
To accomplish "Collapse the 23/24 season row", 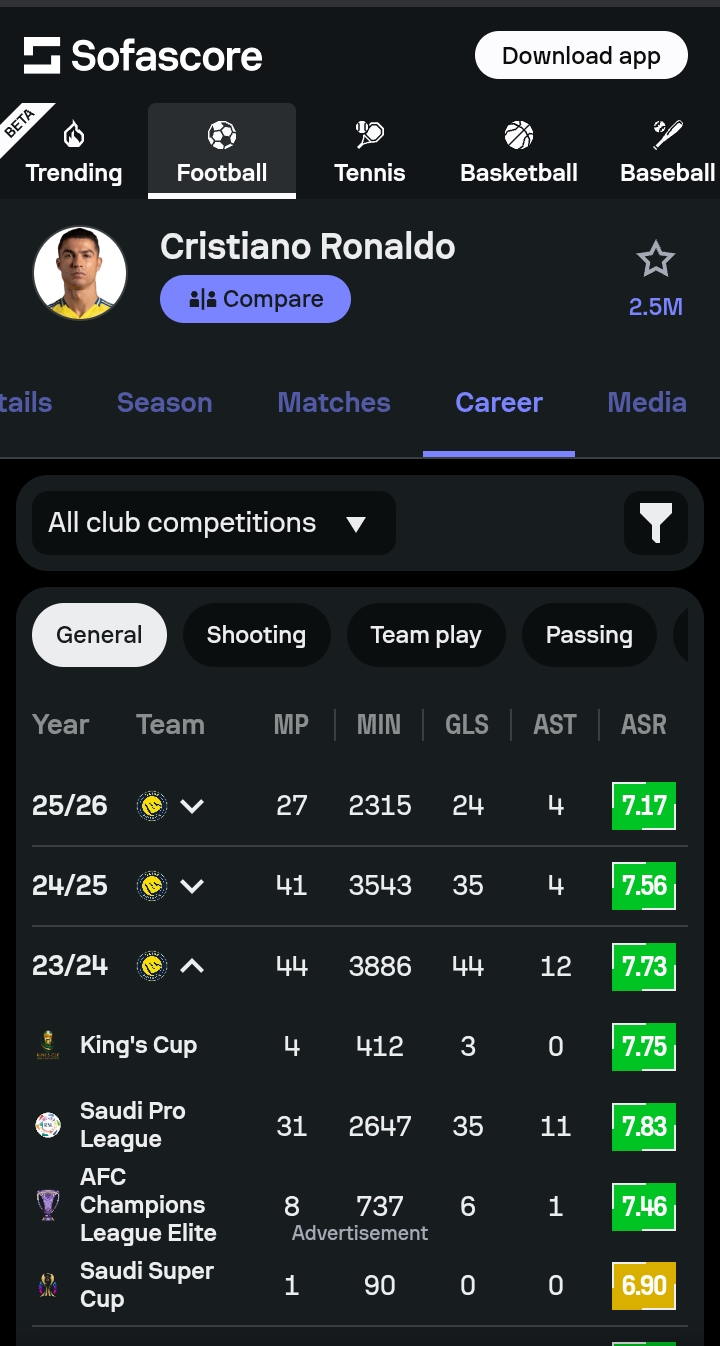I will 191,966.
